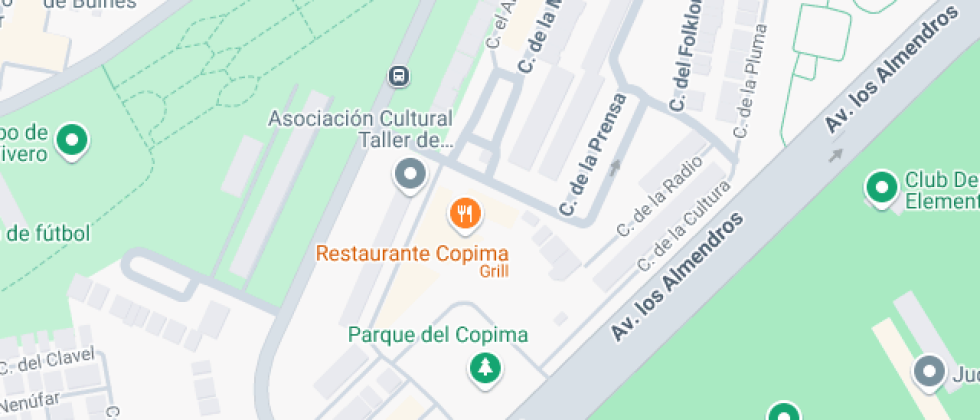
Task: Open the bus stop marker
Action: pyautogui.click(x=398, y=76)
